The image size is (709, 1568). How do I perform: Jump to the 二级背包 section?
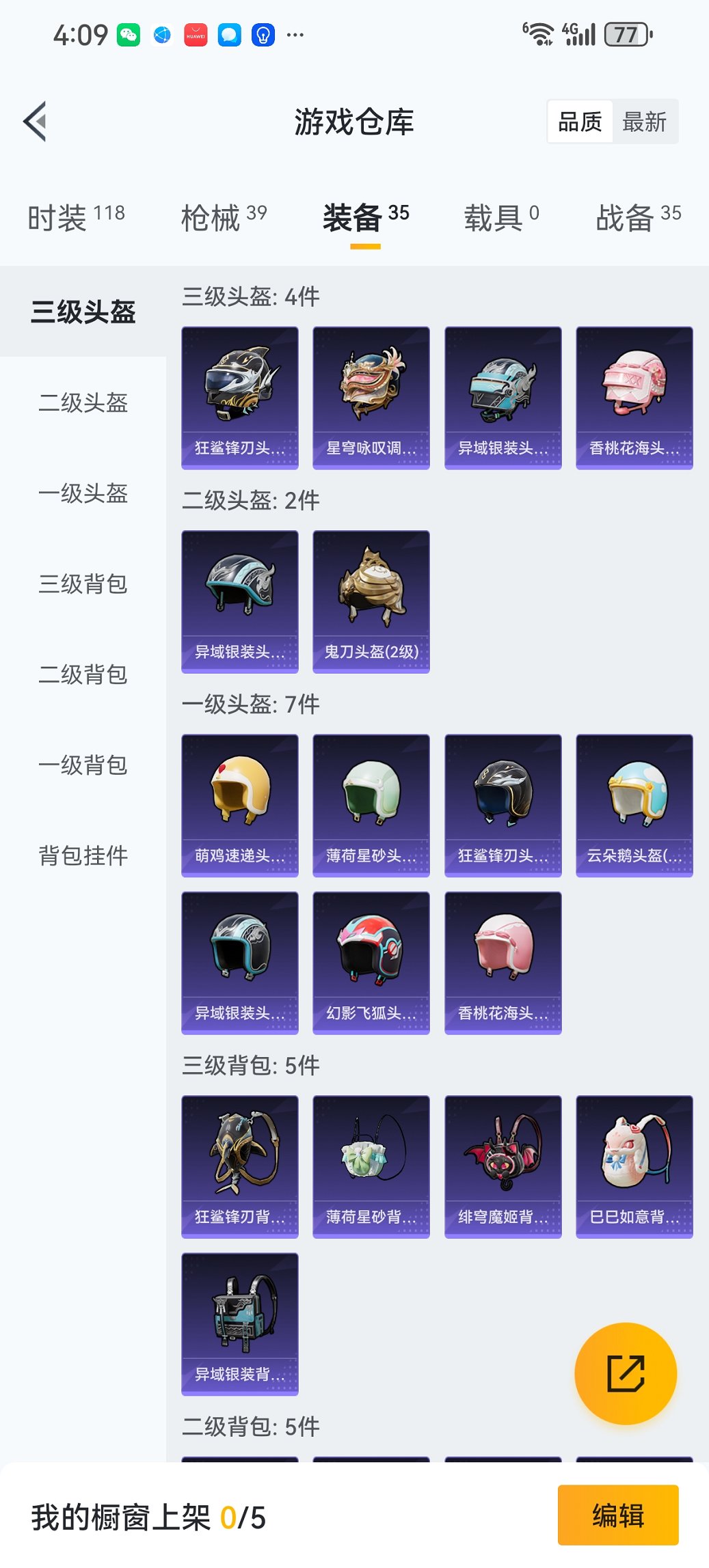[82, 675]
